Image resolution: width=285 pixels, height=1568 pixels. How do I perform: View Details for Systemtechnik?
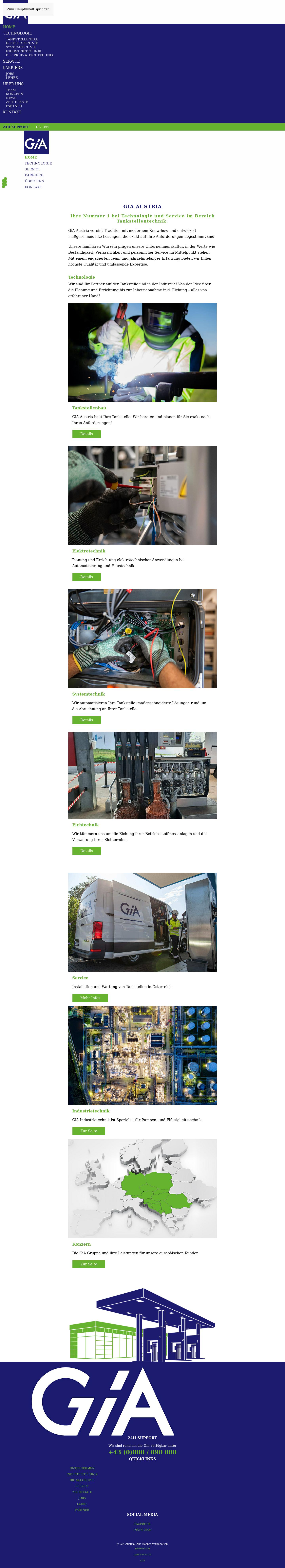[x=86, y=720]
